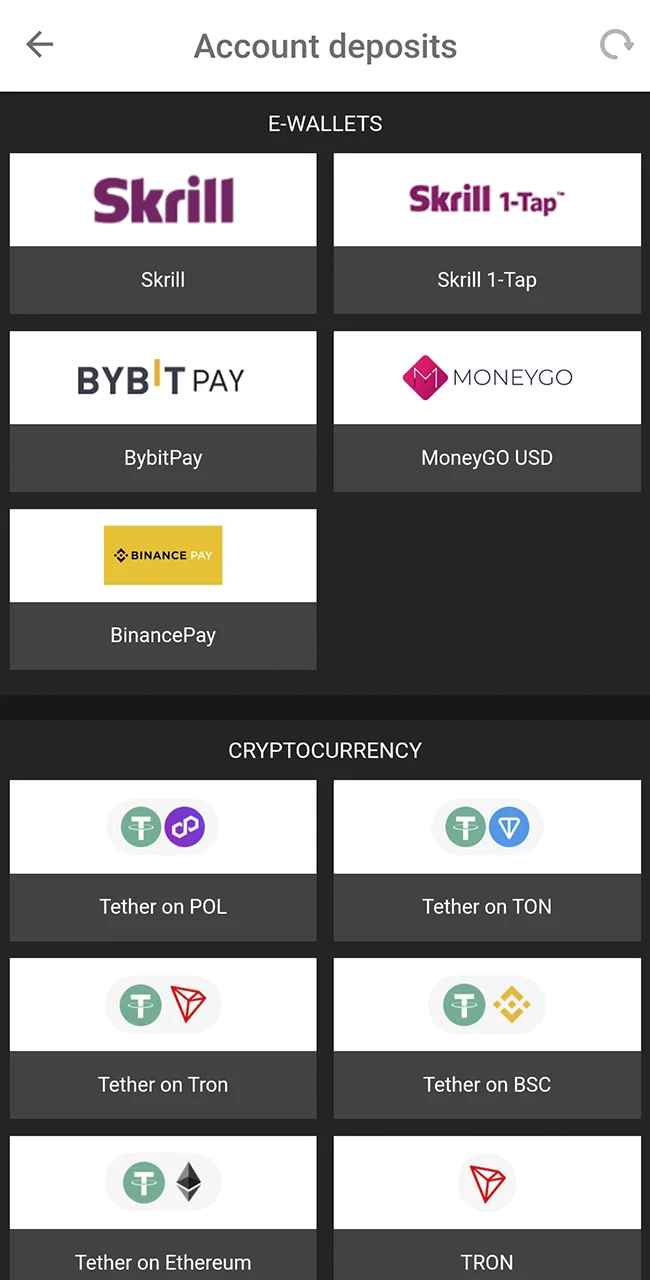
Task: Select Skrill as deposit method
Action: point(163,233)
